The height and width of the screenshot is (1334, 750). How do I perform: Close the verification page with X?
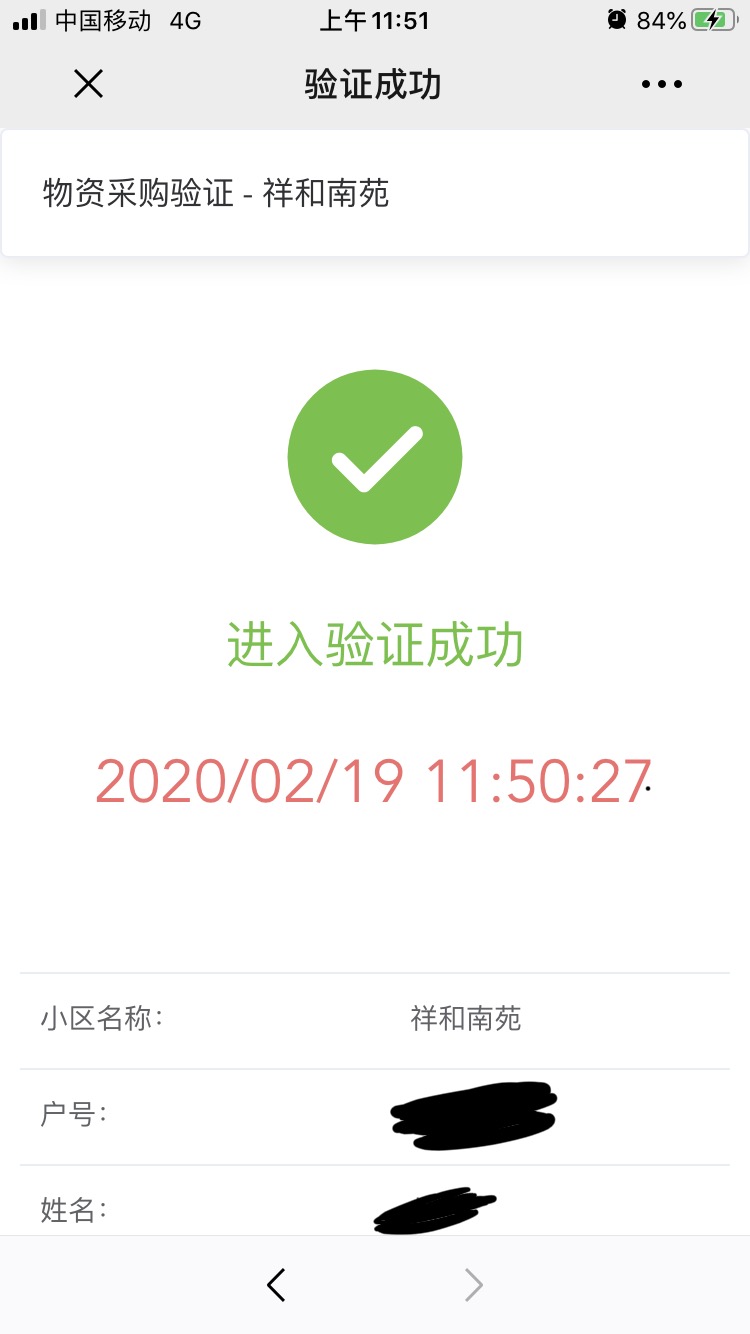(x=89, y=84)
